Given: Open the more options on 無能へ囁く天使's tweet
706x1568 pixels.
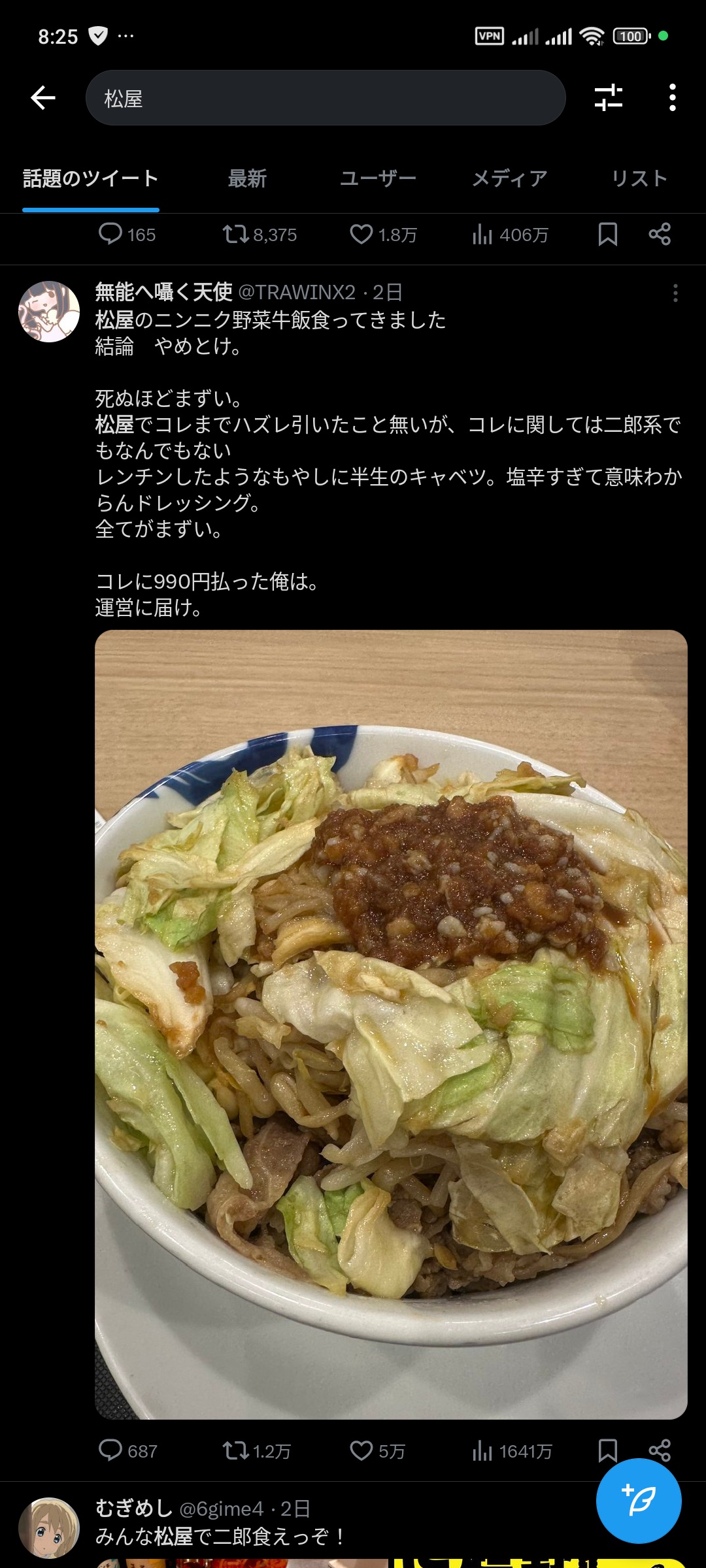Looking at the screenshot, I should pyautogui.click(x=675, y=293).
